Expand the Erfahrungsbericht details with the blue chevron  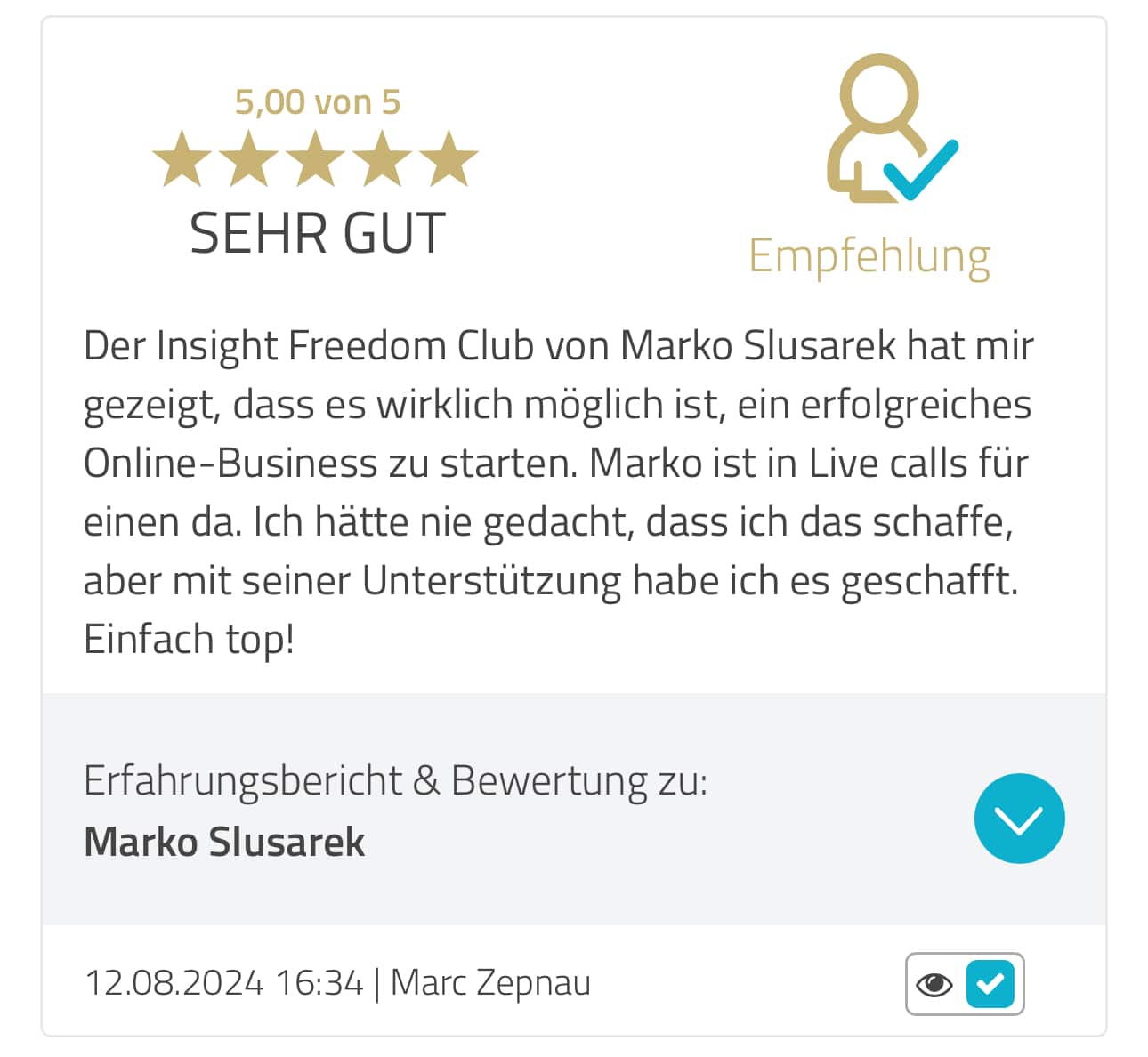[x=1019, y=819]
